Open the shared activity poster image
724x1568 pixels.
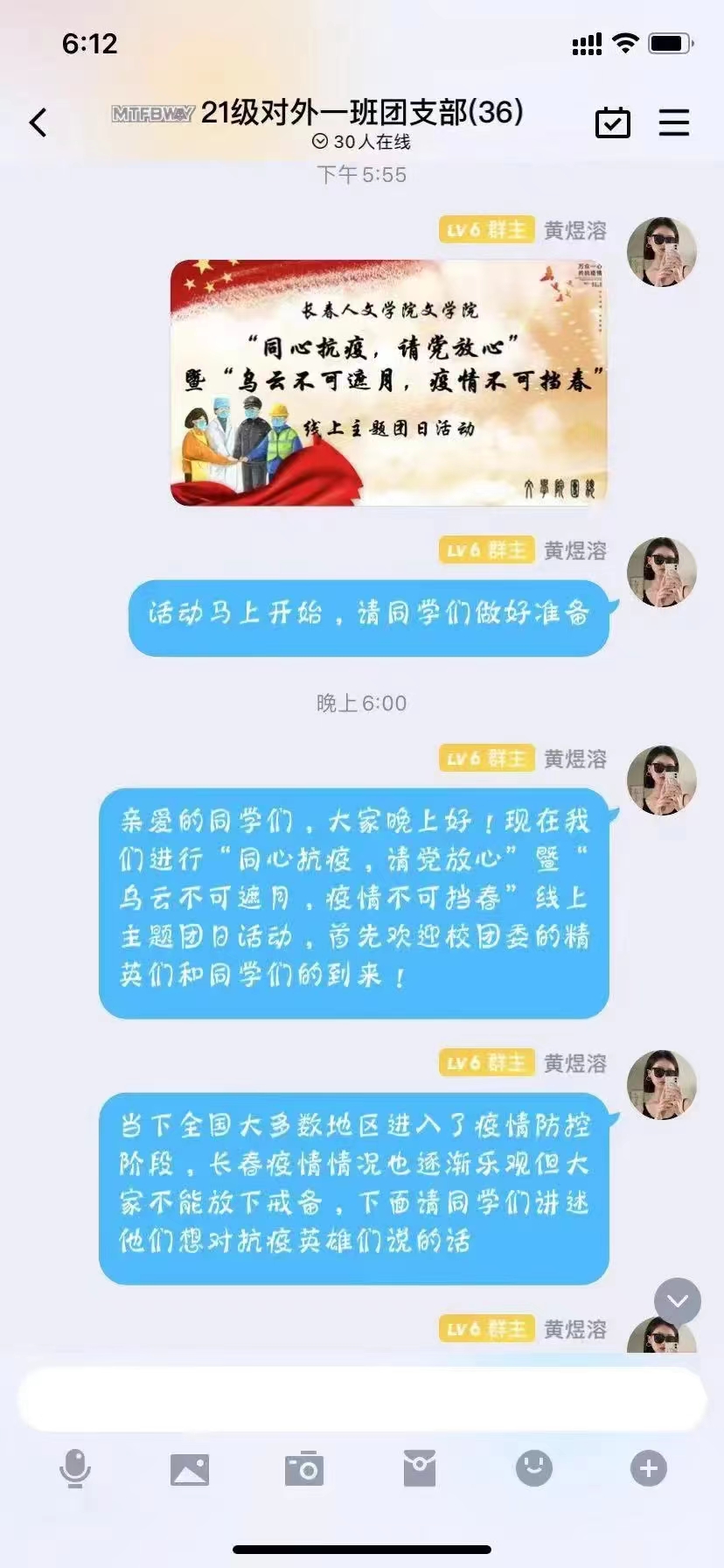click(389, 382)
